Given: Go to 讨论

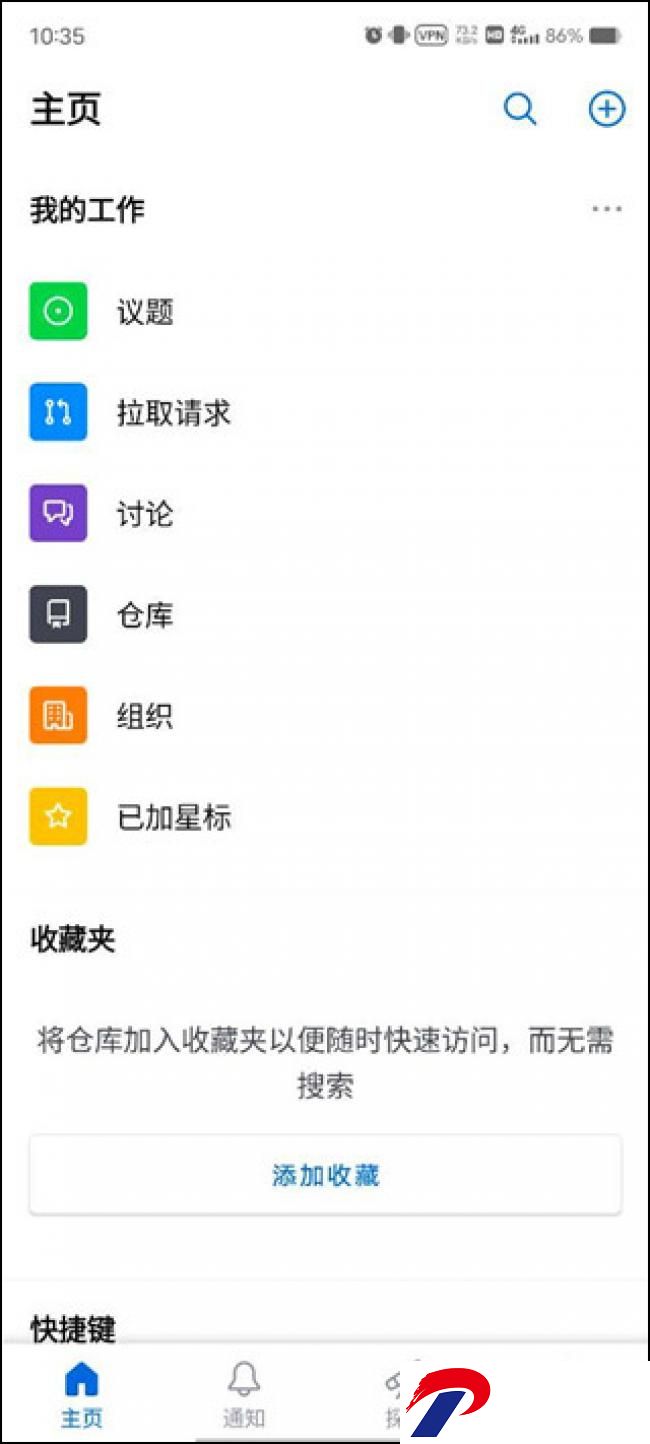Looking at the screenshot, I should coord(145,514).
